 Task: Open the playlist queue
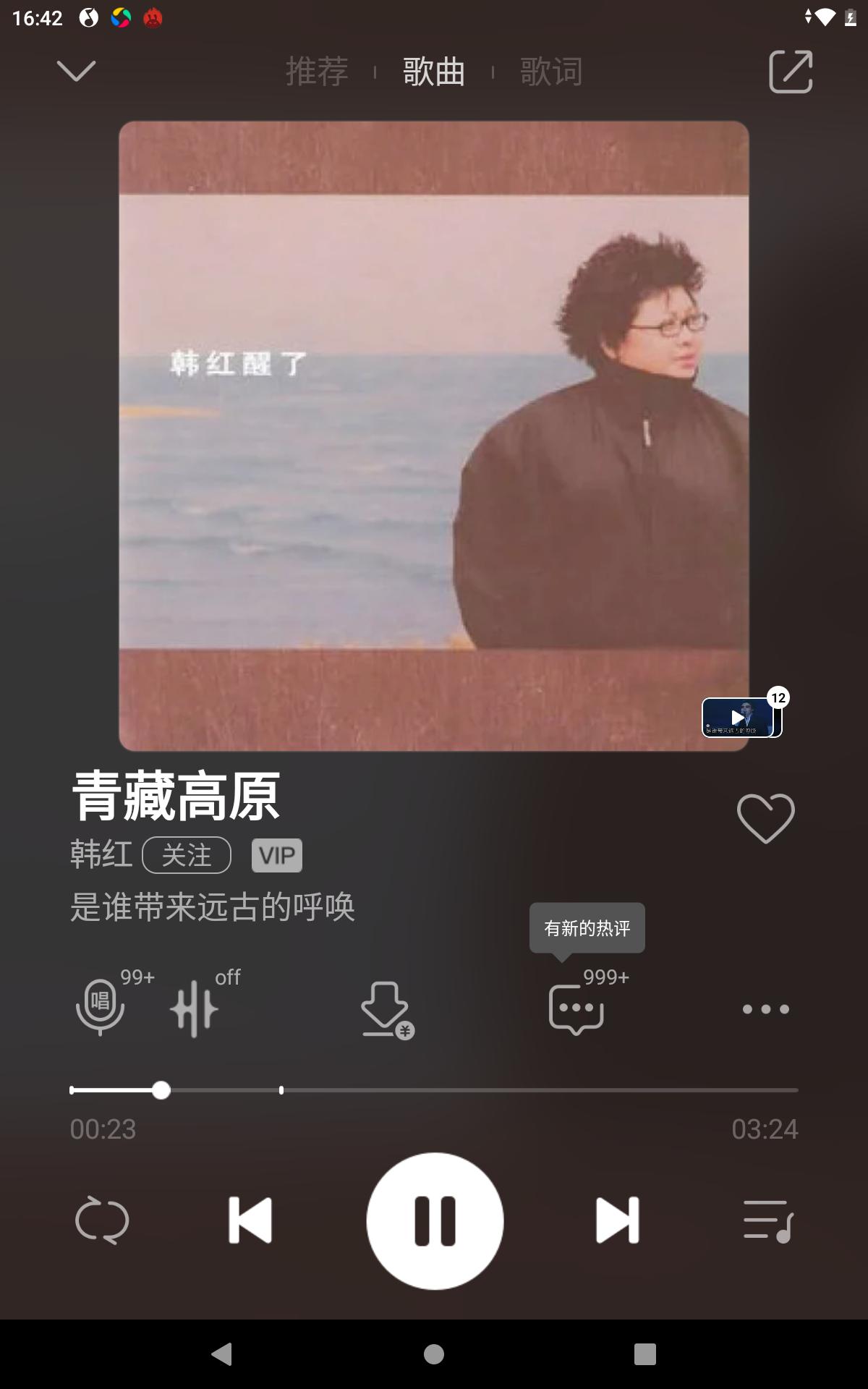pos(767,1220)
